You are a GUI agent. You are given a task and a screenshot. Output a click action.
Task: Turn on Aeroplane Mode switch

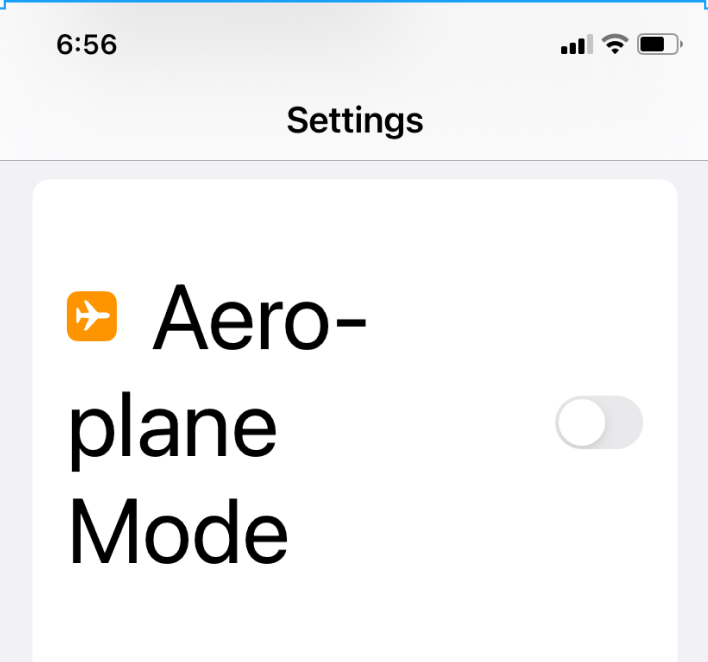tap(598, 423)
